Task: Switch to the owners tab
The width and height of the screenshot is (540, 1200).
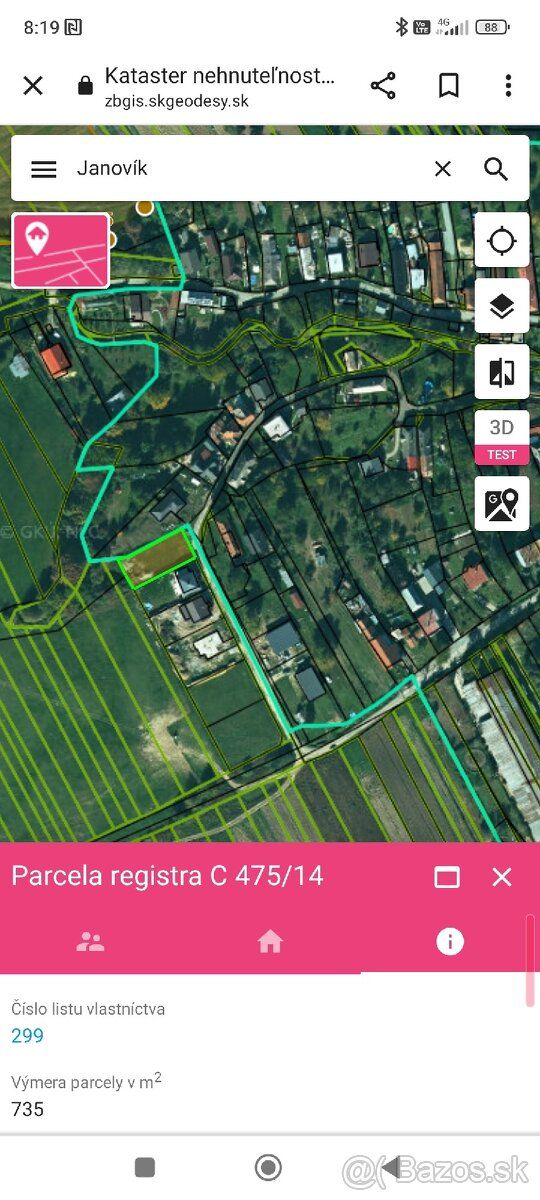Action: pyautogui.click(x=90, y=941)
